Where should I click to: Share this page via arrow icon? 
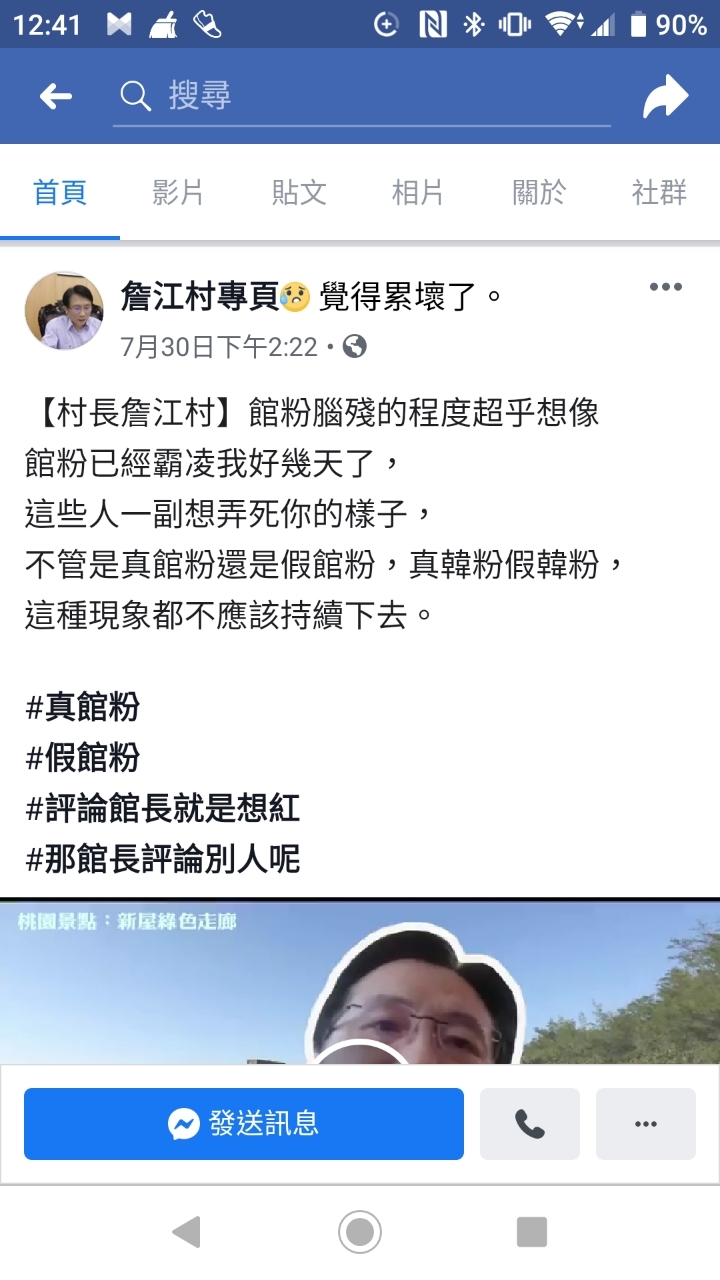(666, 97)
